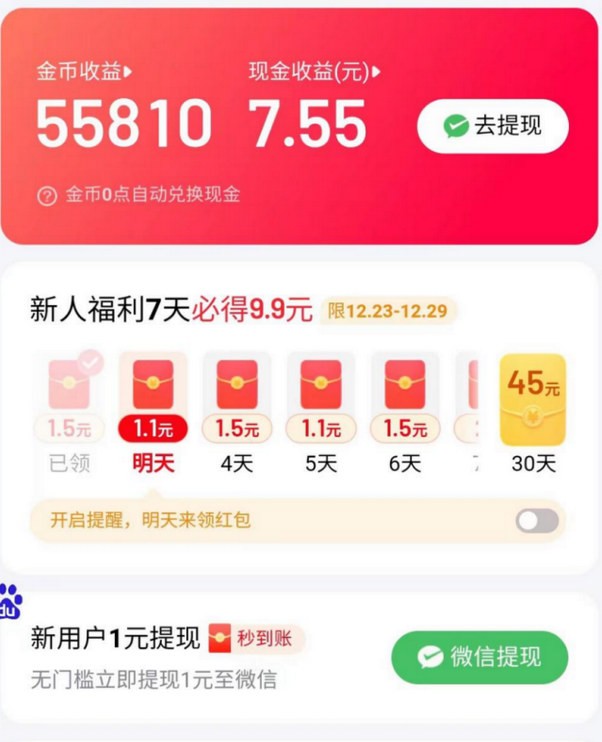Enable the red packet reminder switch
The width and height of the screenshot is (602, 742).
pos(537,520)
